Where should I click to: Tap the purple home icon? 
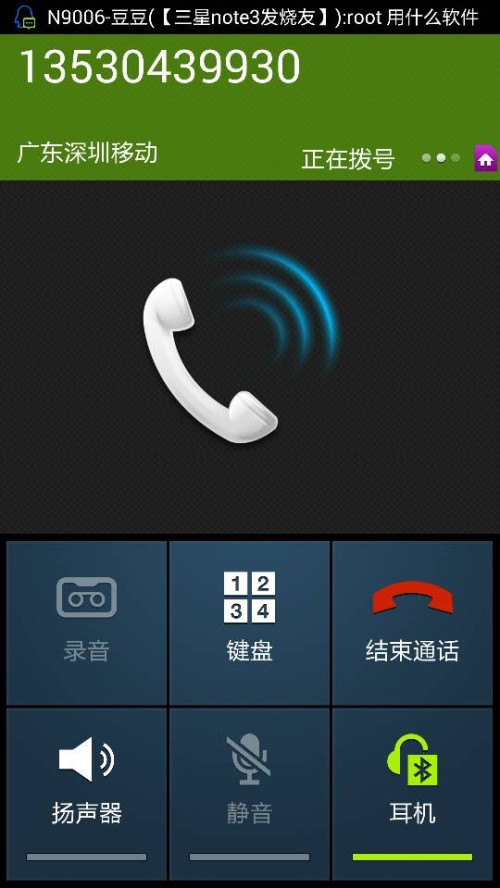click(x=485, y=159)
